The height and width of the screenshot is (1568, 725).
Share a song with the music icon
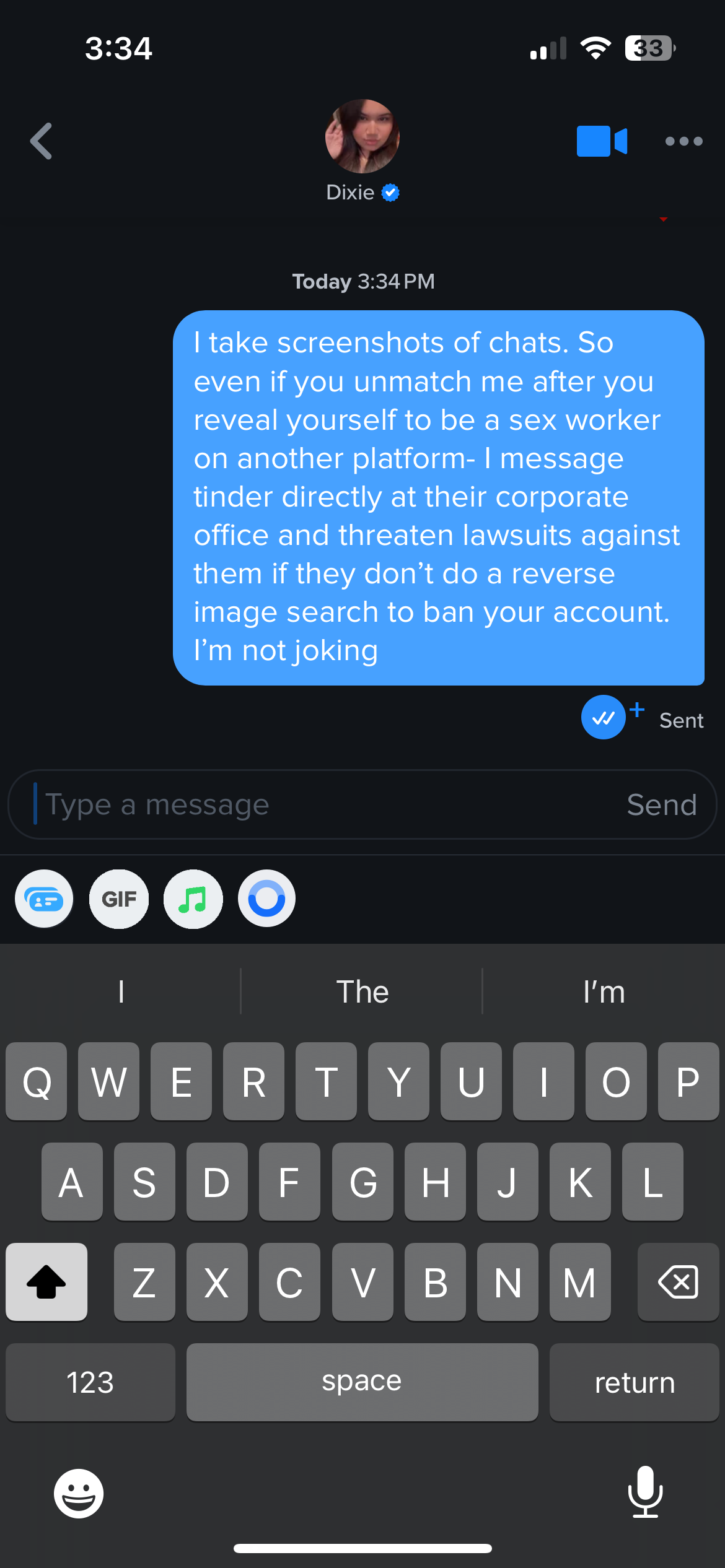coord(193,899)
